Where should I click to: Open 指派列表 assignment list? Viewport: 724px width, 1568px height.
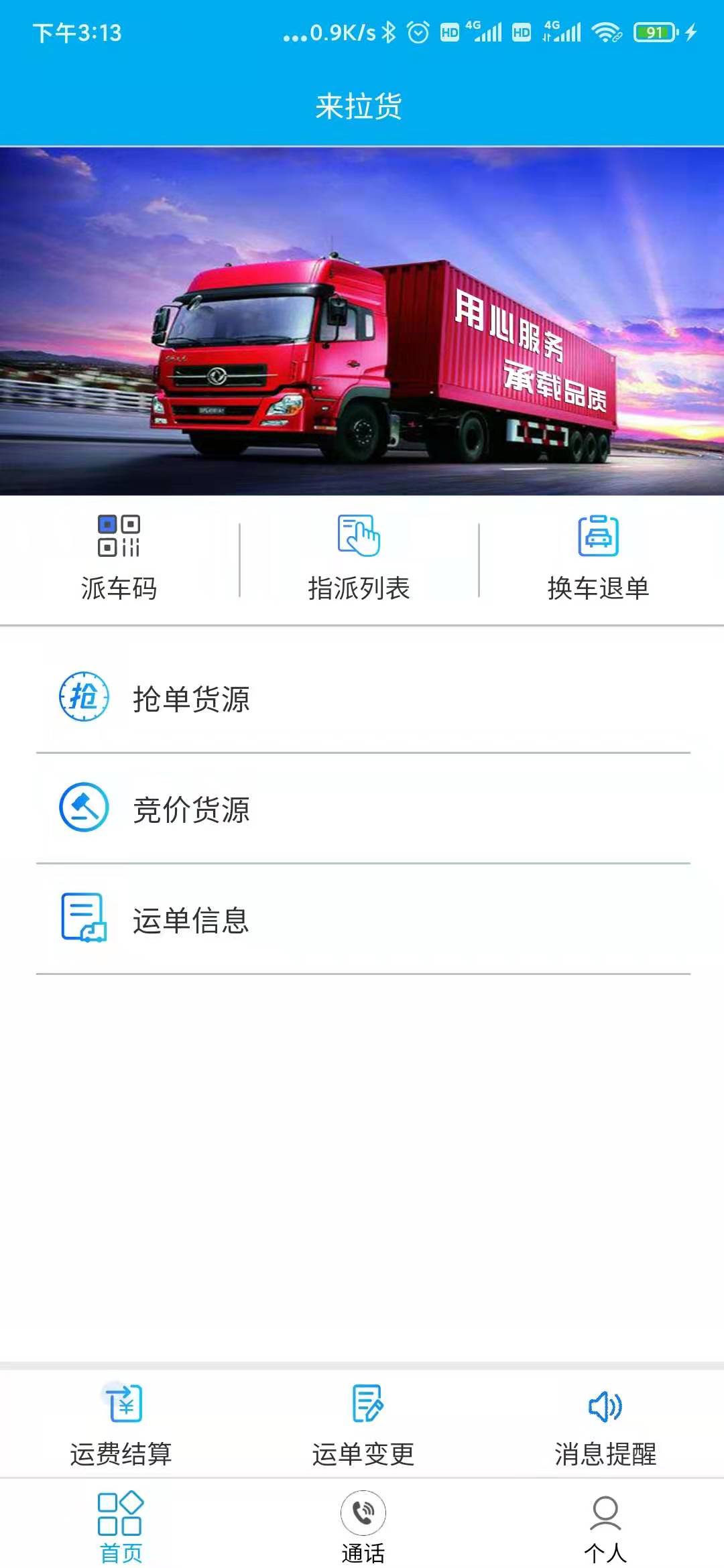[x=359, y=558]
